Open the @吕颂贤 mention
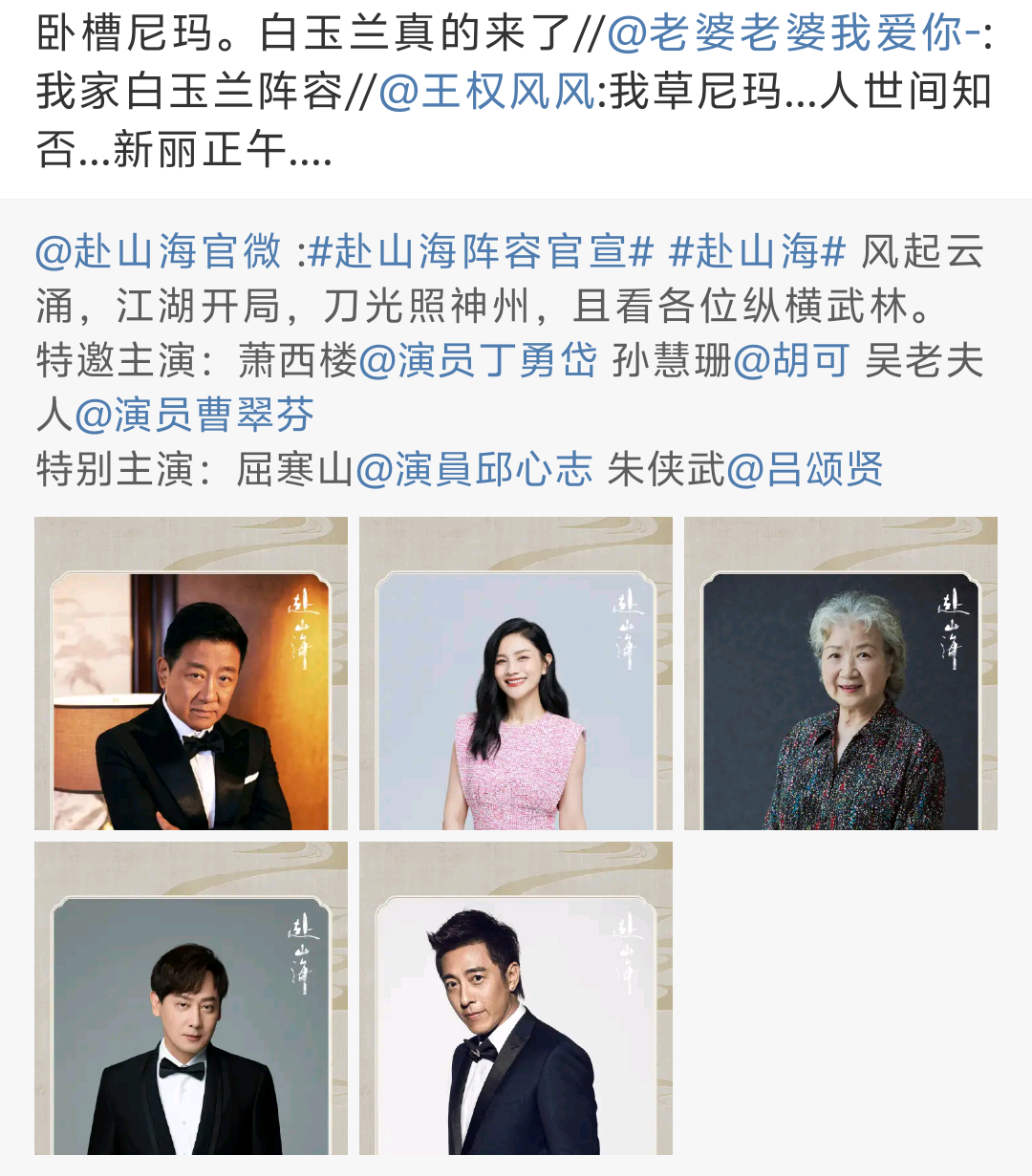The height and width of the screenshot is (1176, 1032). pos(805,469)
